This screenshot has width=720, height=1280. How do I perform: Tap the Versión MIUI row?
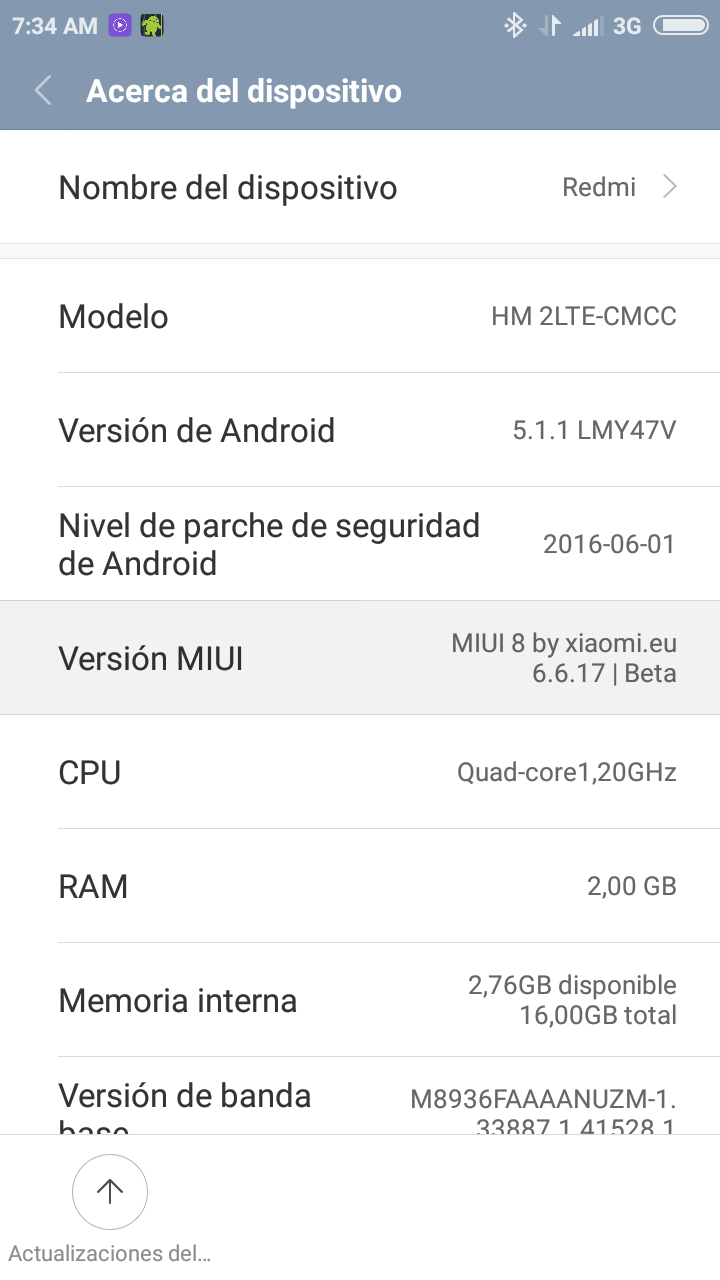tap(360, 658)
